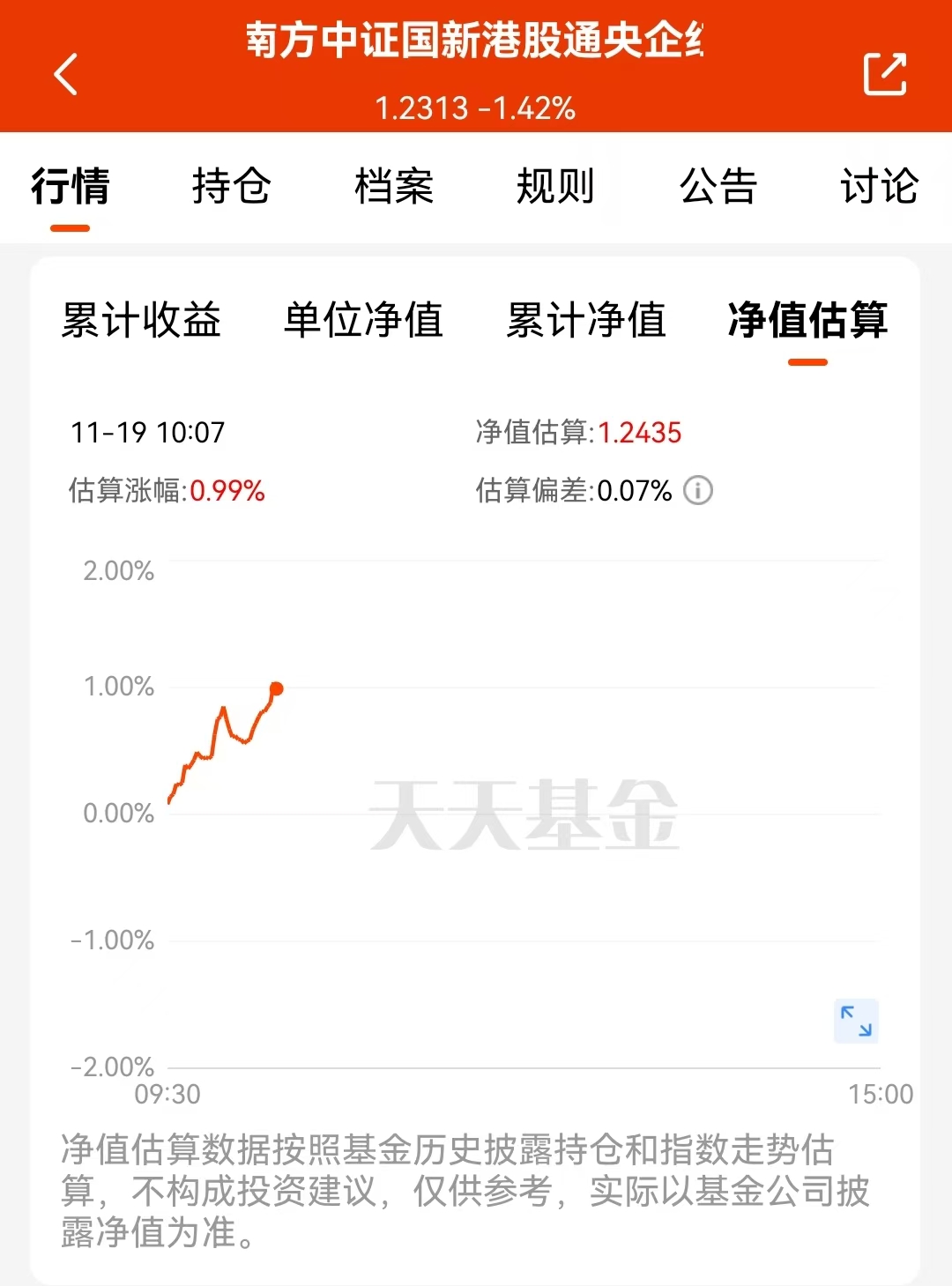The height and width of the screenshot is (1286, 952).
Task: Select the 净值估算 chart tab
Action: (x=807, y=320)
